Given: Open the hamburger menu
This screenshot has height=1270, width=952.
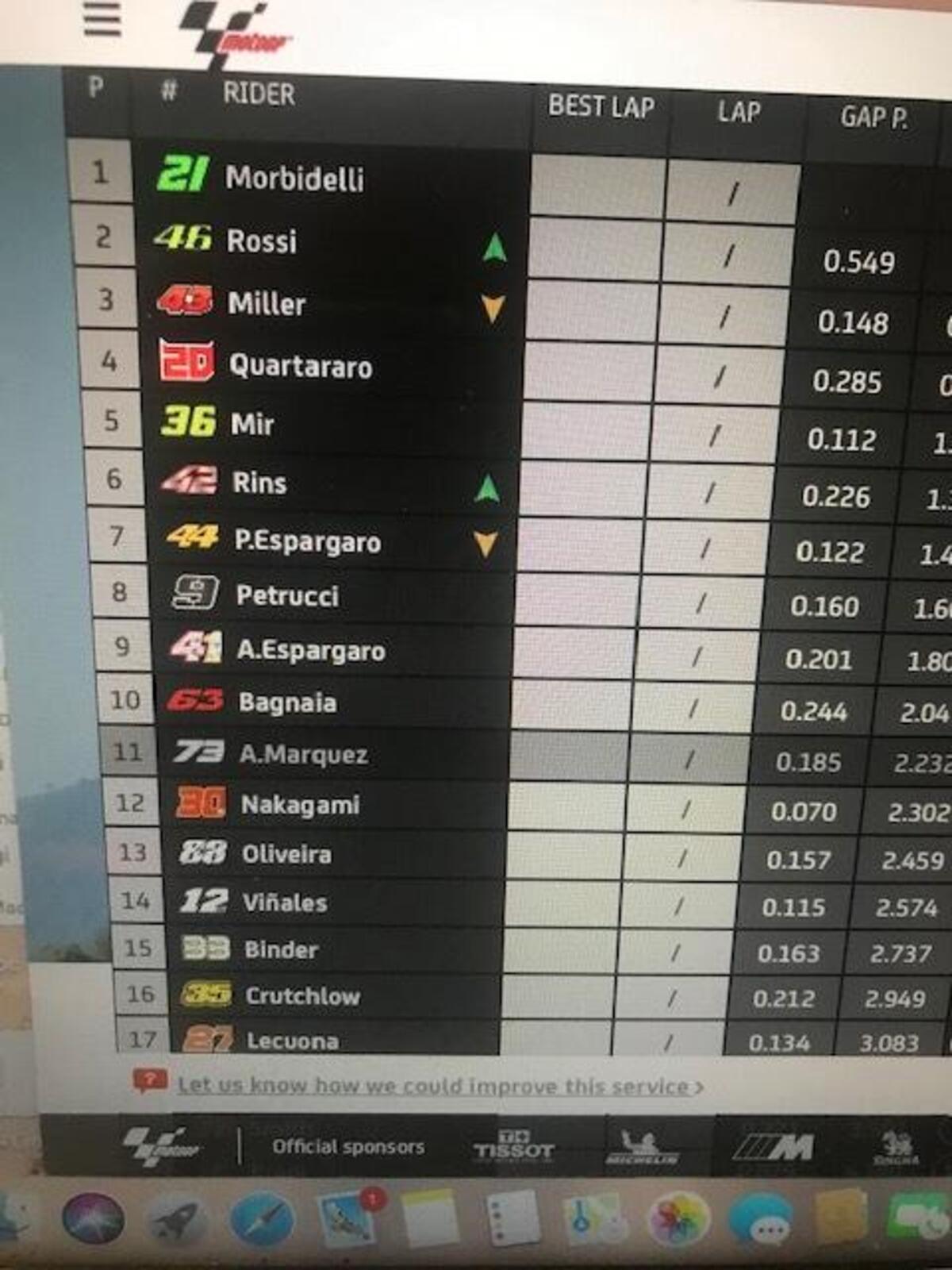Looking at the screenshot, I should click(x=102, y=19).
